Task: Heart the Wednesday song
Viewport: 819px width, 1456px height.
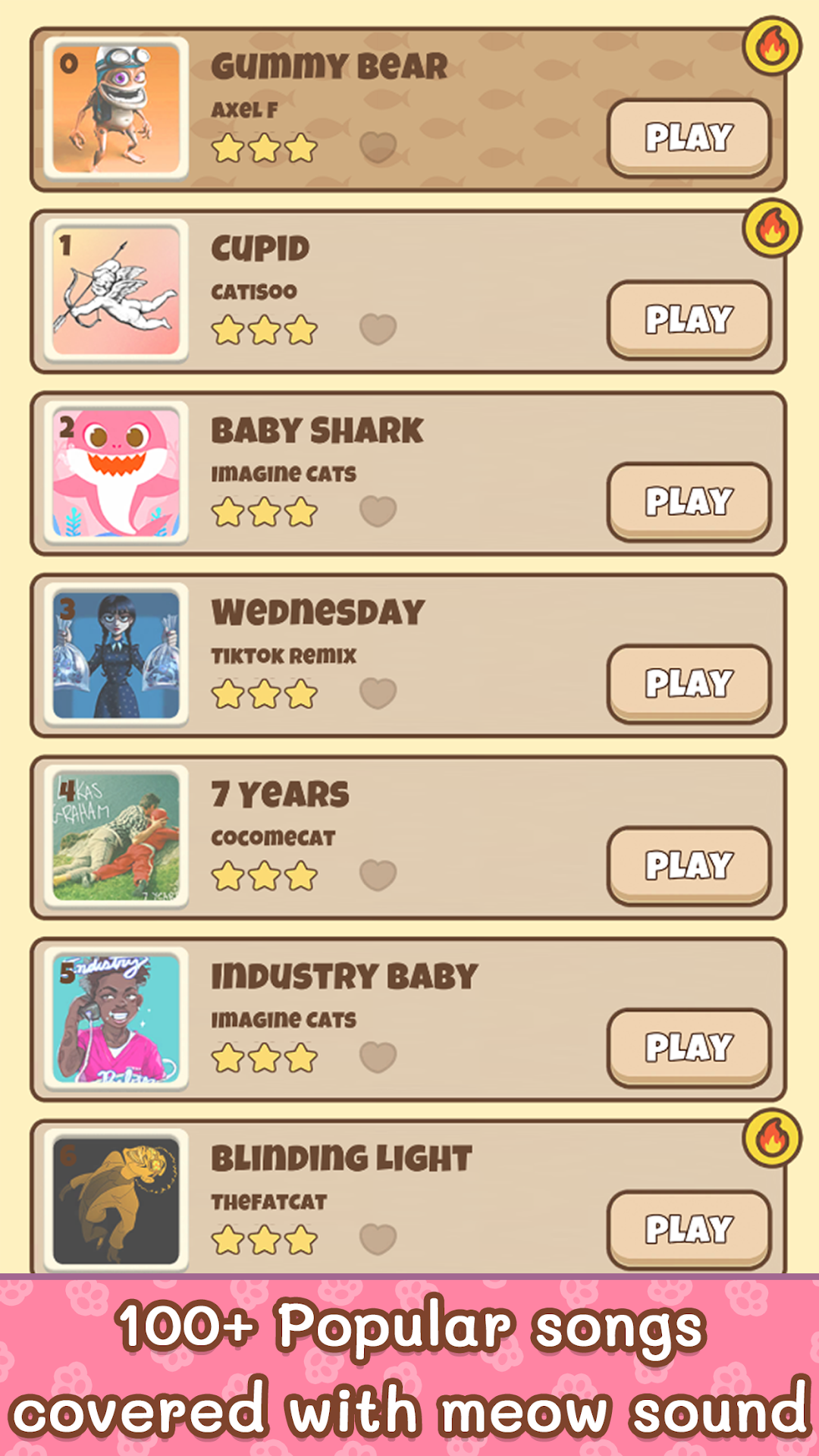Action: pyautogui.click(x=378, y=693)
